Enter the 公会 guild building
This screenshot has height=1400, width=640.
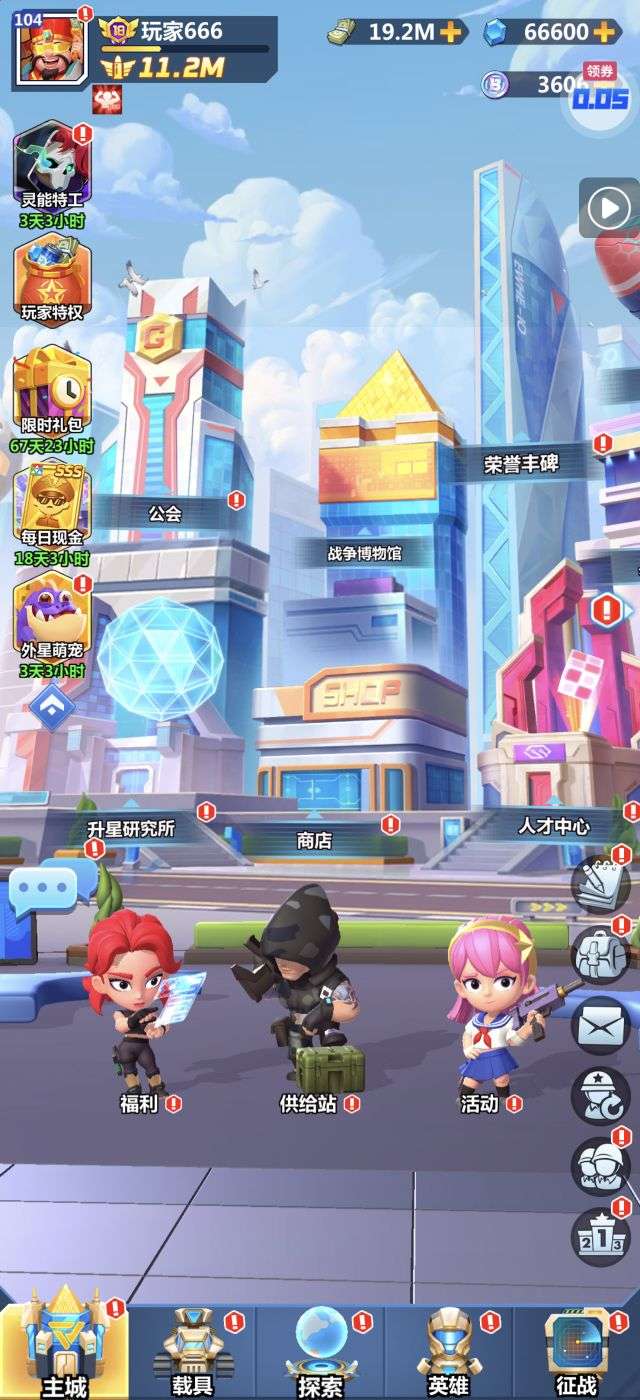[165, 514]
